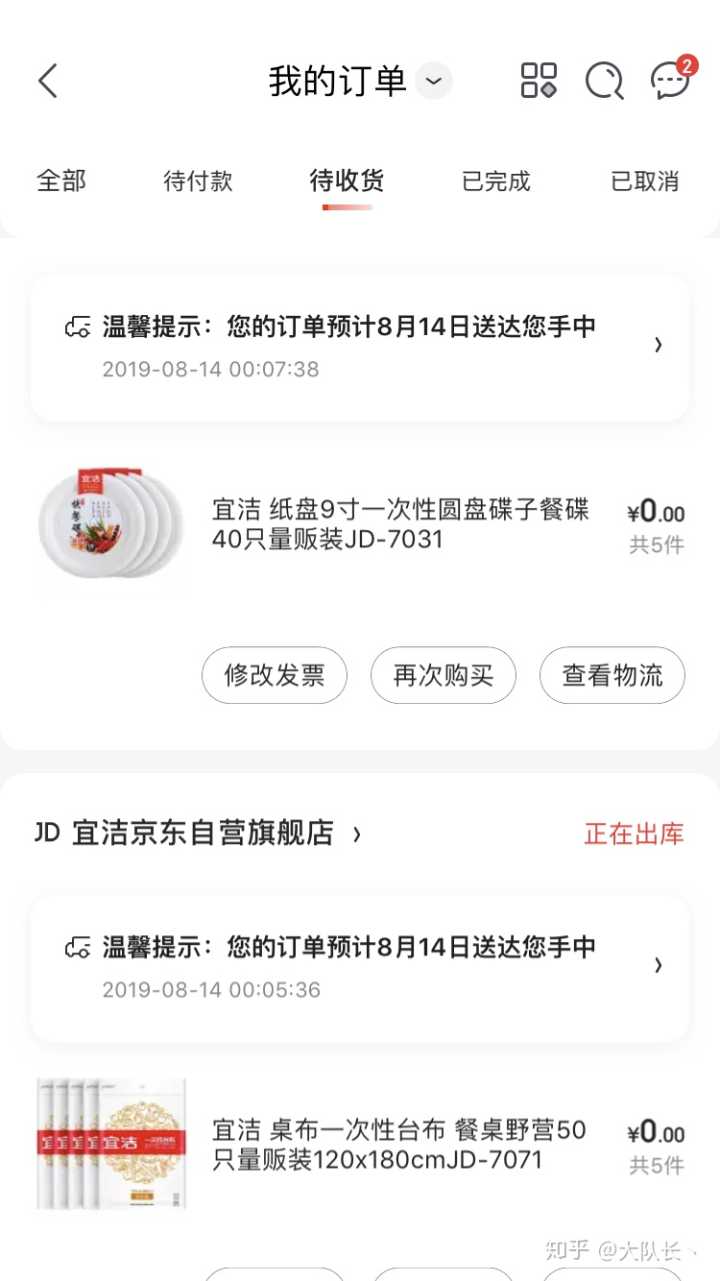View the 已取消 orders tab
Image resolution: width=720 pixels, height=1281 pixels.
645,181
